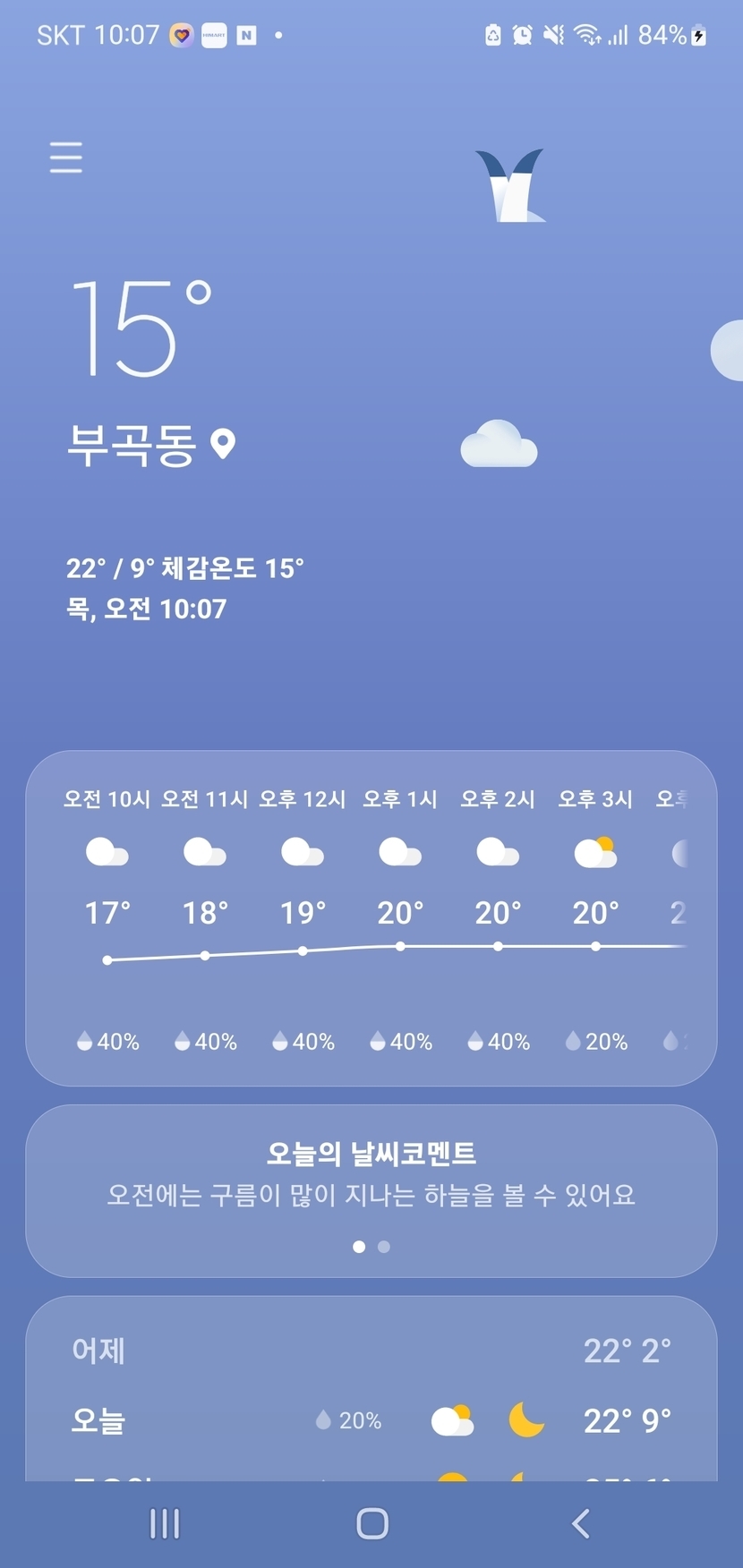
Task: Go to the home screen
Action: tap(371, 1523)
